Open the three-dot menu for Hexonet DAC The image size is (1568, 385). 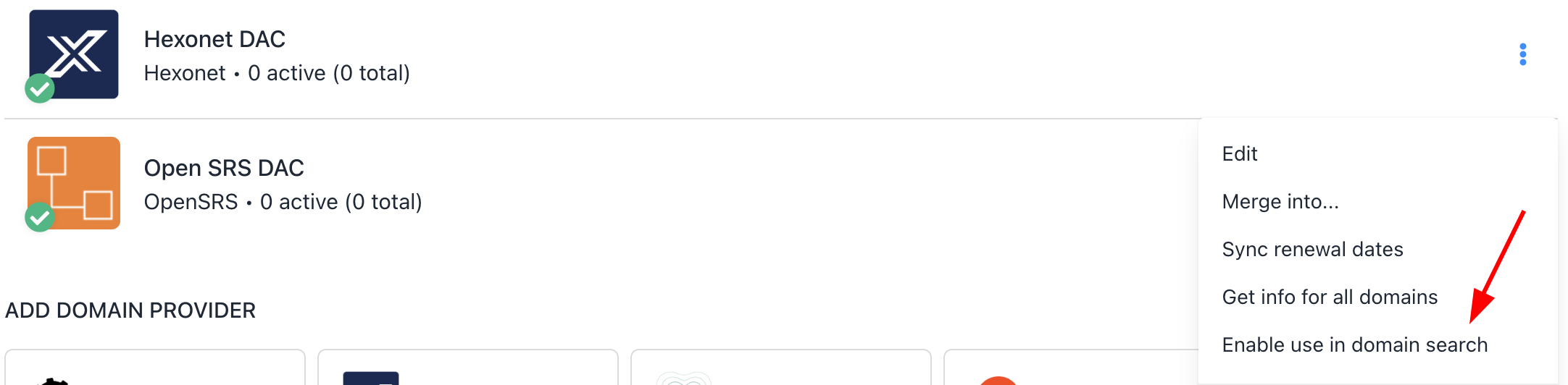(1522, 54)
